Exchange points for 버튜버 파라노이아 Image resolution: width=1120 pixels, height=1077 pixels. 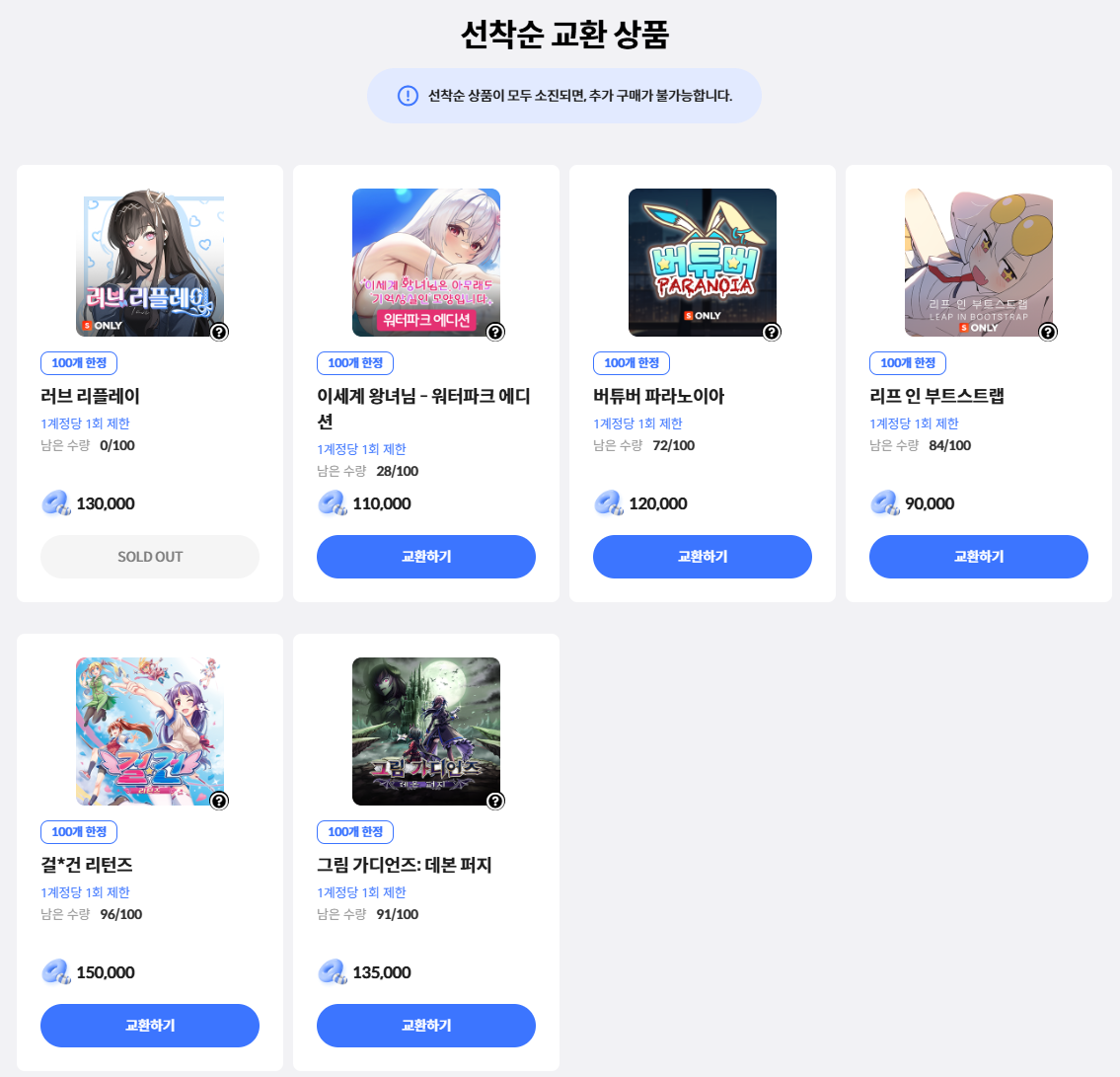pos(702,557)
